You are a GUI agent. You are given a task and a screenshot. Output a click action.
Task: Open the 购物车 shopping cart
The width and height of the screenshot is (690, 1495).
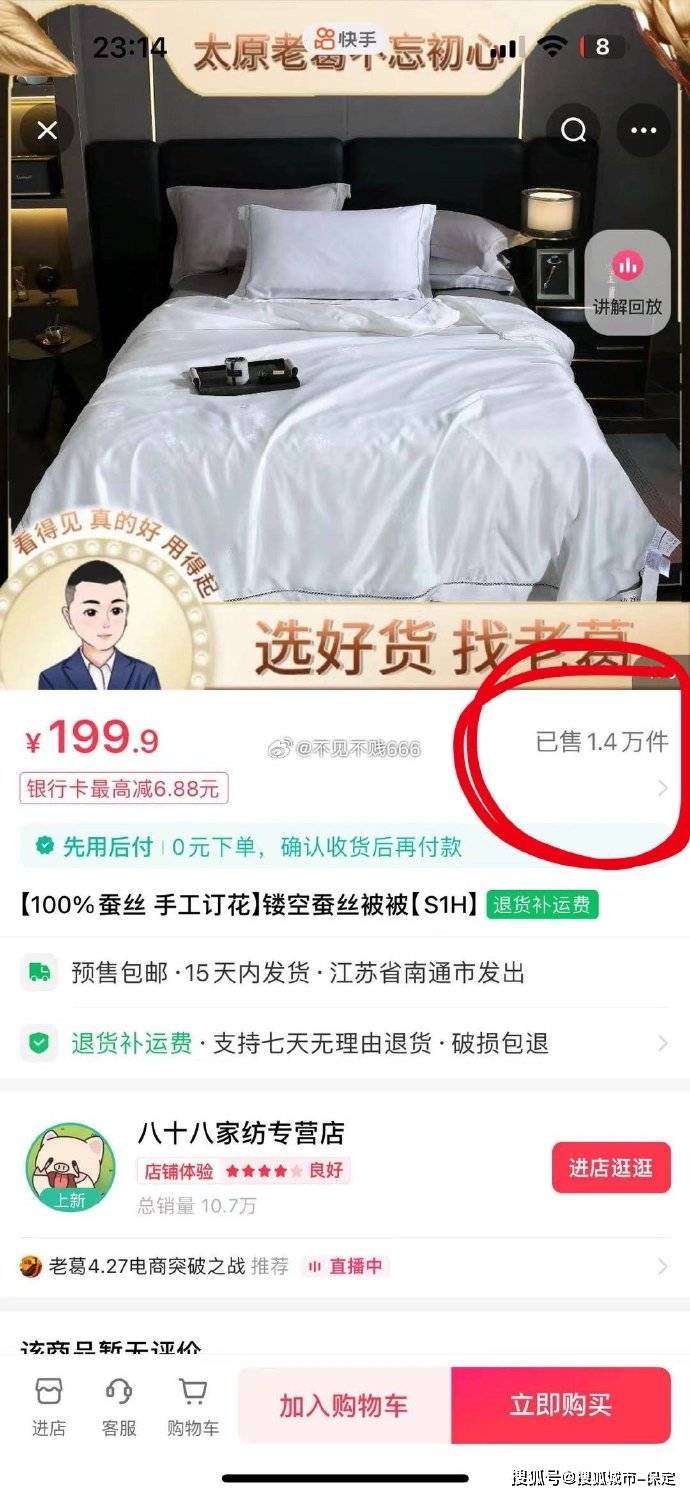[192, 1406]
